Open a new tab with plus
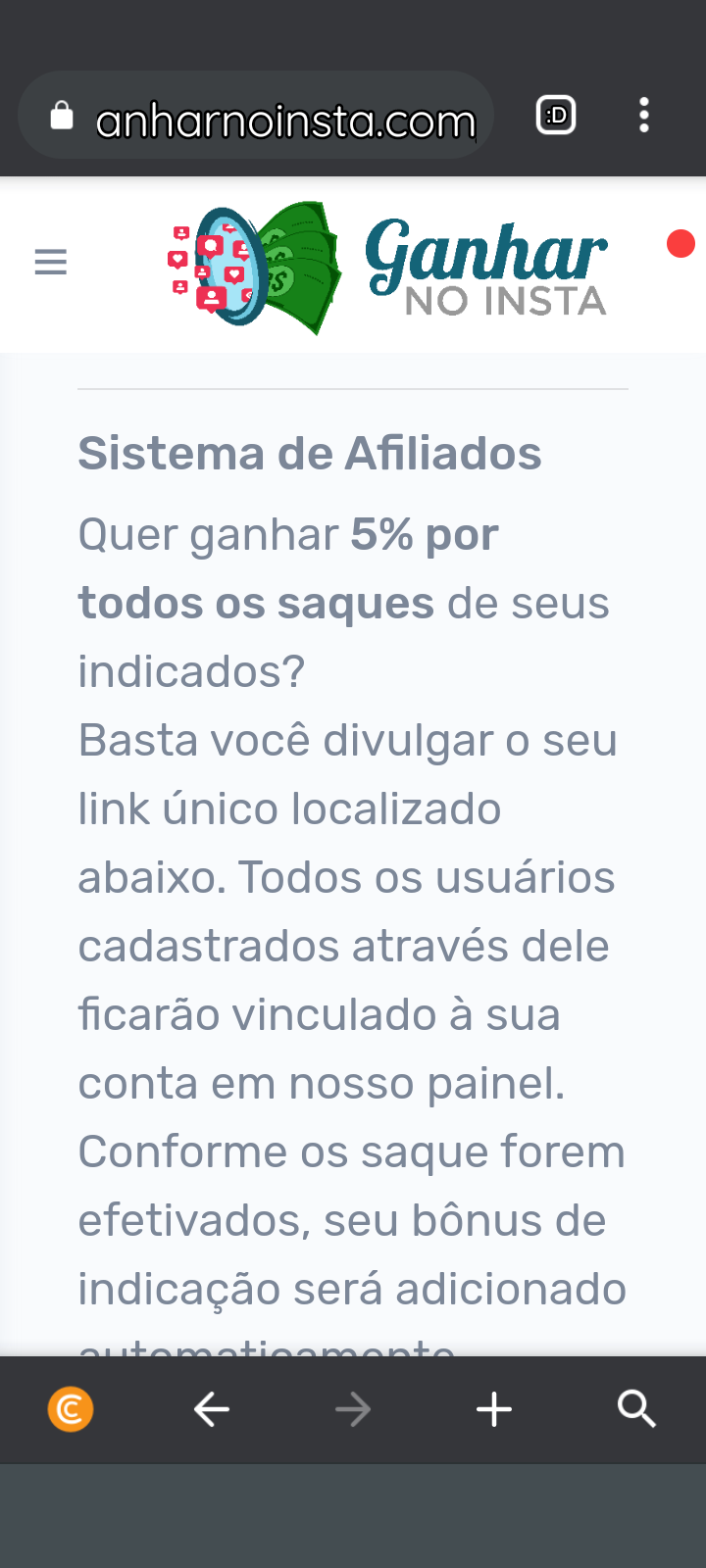This screenshot has width=706, height=1568. tap(494, 1410)
